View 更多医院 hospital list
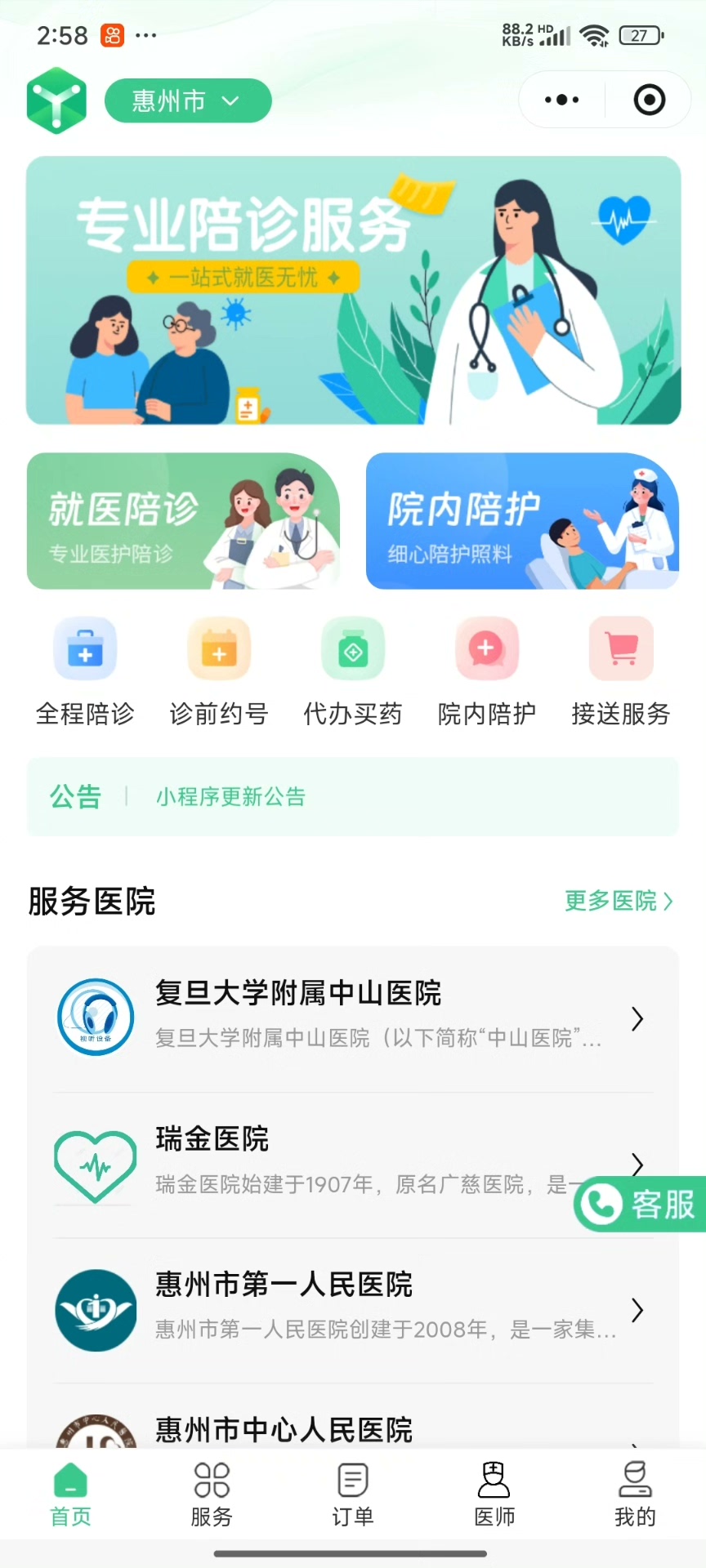706x1568 pixels. (619, 901)
